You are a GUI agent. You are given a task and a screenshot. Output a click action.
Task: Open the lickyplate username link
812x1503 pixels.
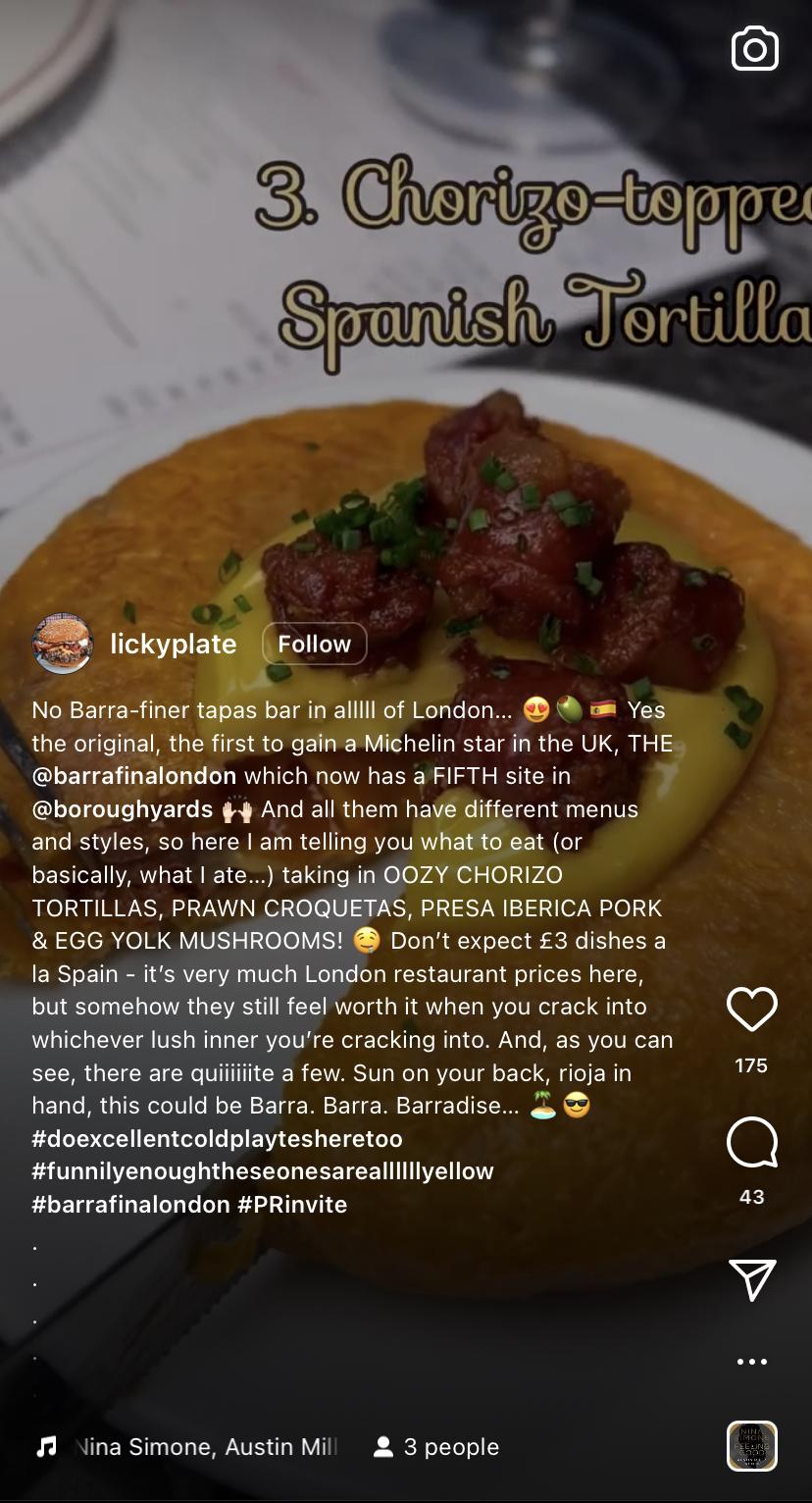(x=174, y=644)
